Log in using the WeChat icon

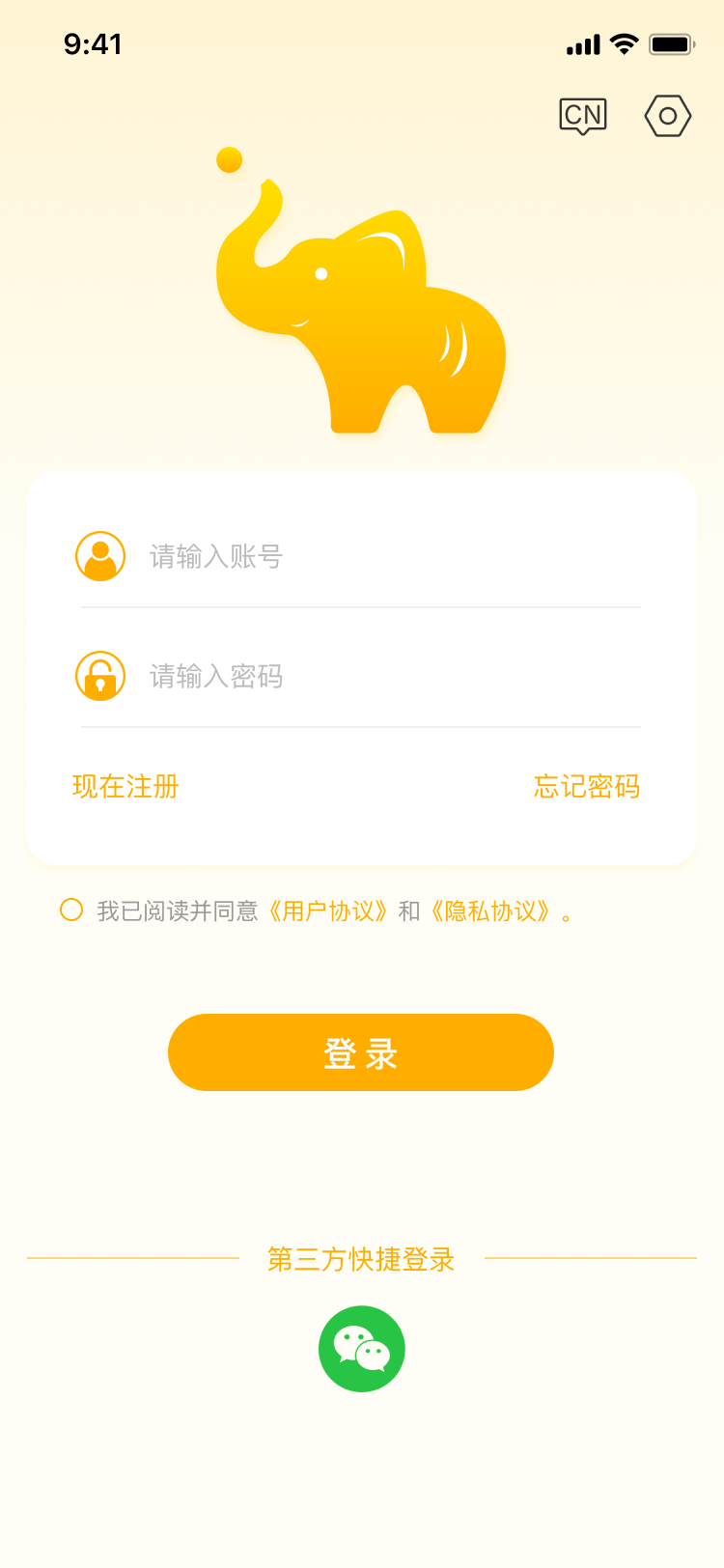[x=362, y=1348]
